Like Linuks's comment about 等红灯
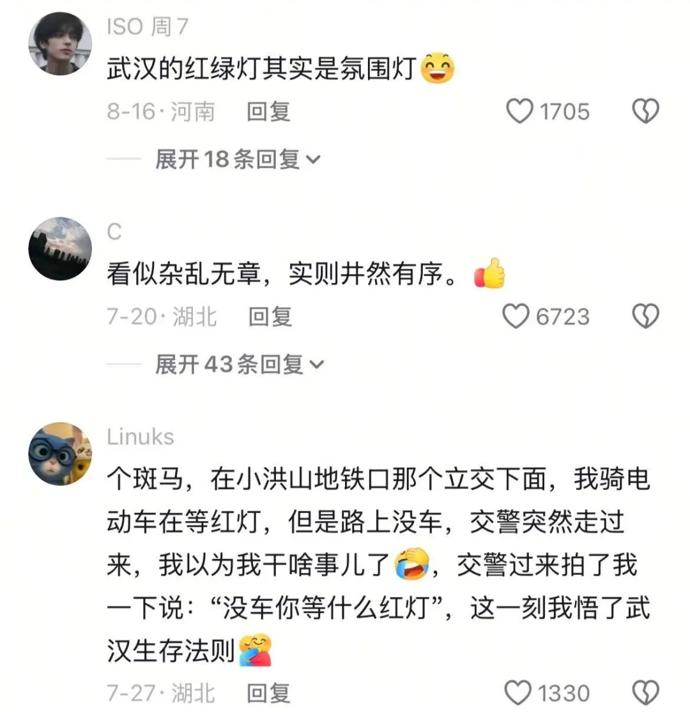Screen dimensions: 690x712 (517, 692)
